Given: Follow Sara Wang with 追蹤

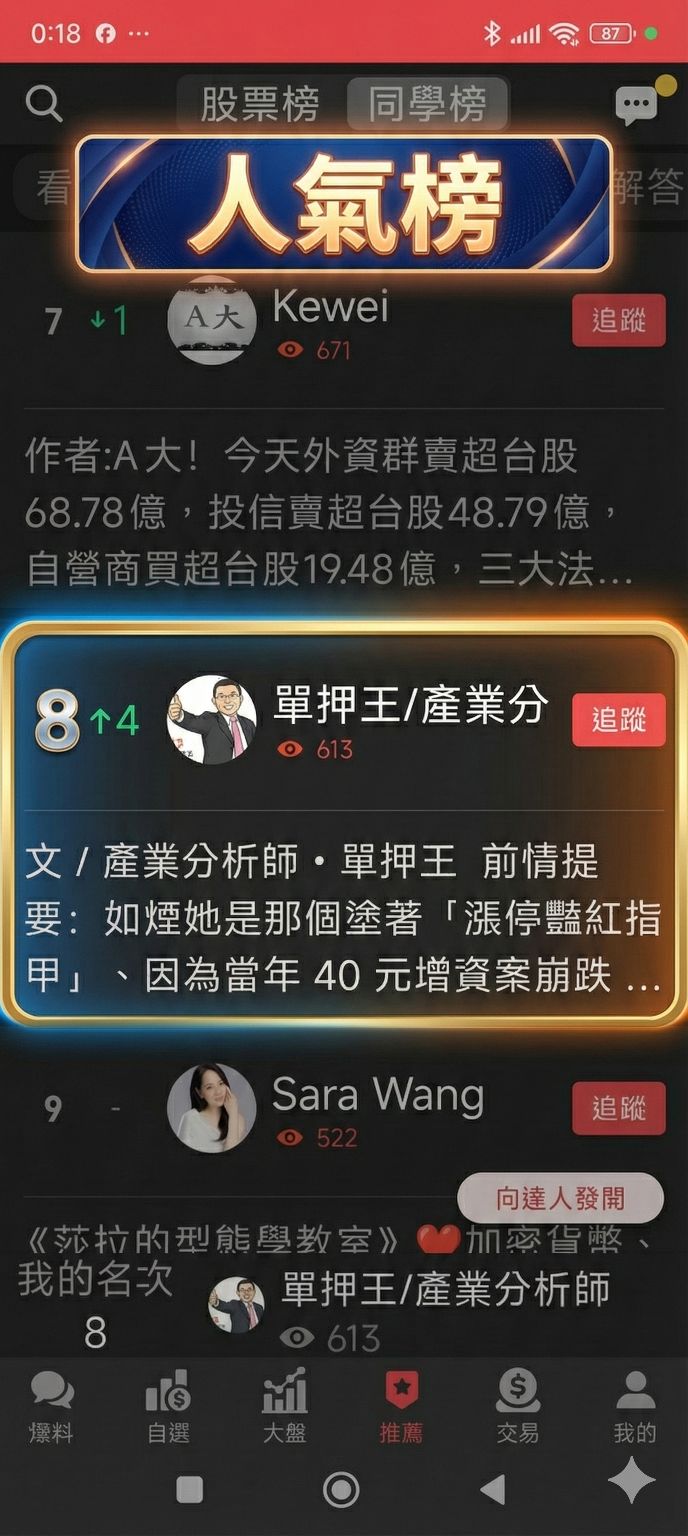Looking at the screenshot, I should [618, 1108].
